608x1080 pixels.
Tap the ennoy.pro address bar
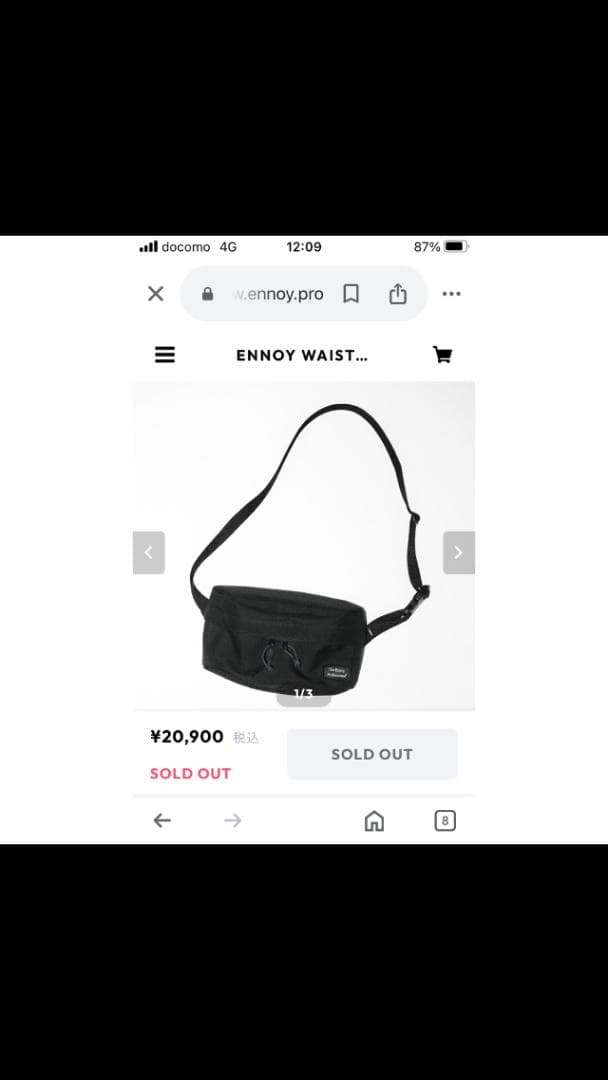point(276,294)
